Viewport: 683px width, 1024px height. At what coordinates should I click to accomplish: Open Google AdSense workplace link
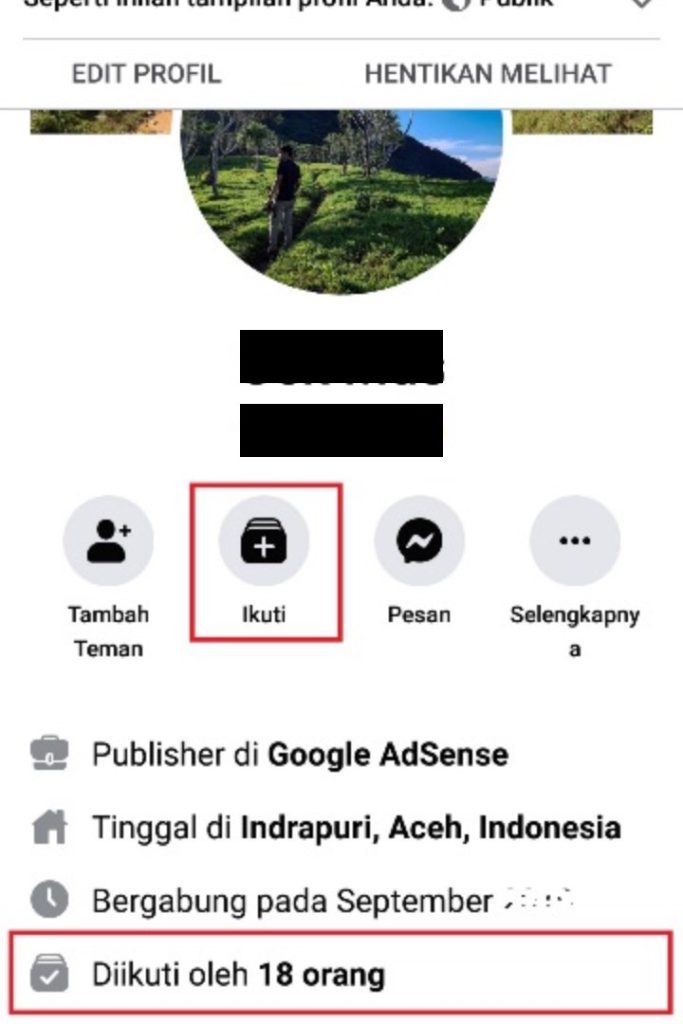click(x=387, y=754)
